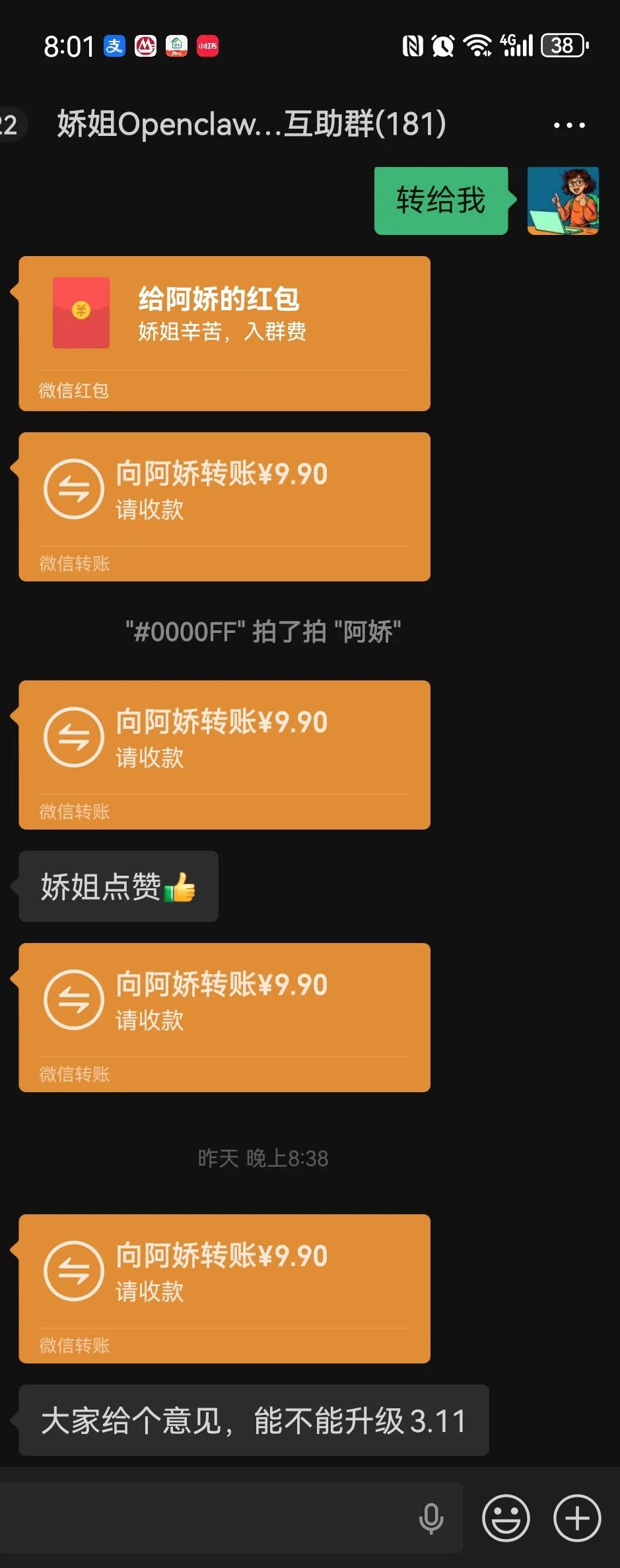Screen dimensions: 620x1568
Task: Open the red packet icon in 给阿娇的红包 message
Action: click(81, 313)
